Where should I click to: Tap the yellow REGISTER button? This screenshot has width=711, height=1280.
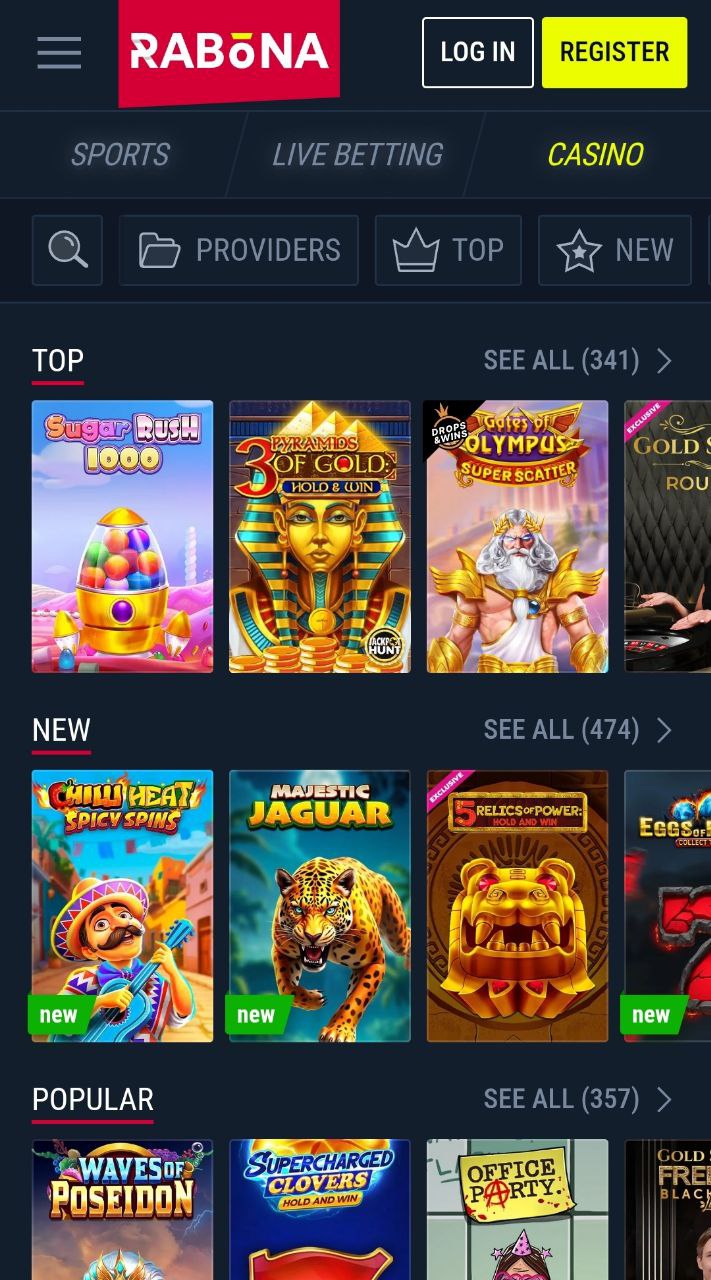pyautogui.click(x=614, y=52)
